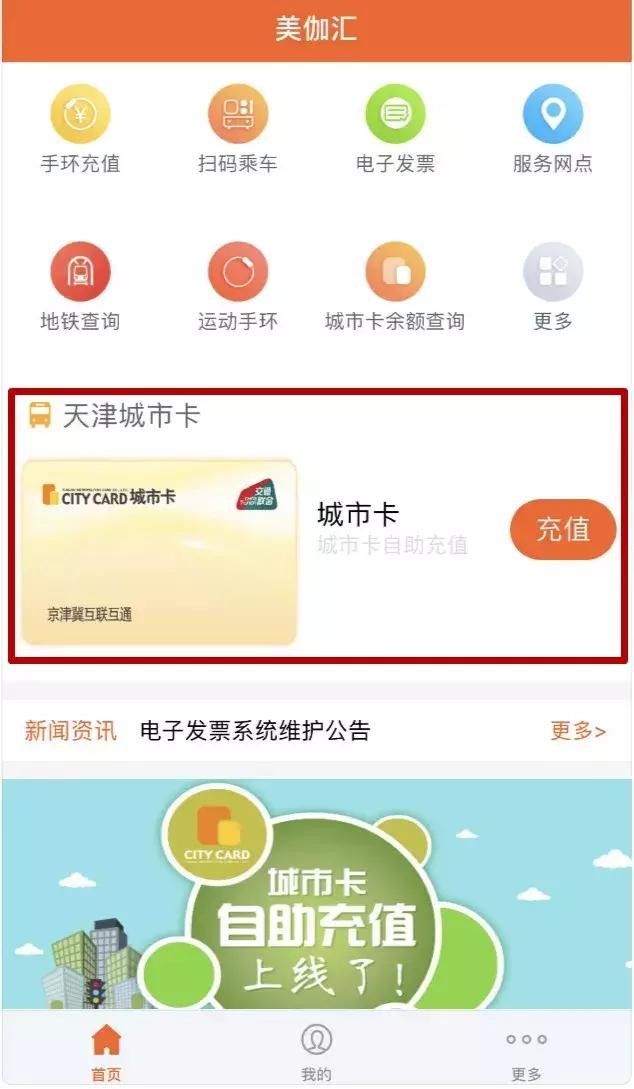Open the City Card 城市卡 image

click(160, 551)
